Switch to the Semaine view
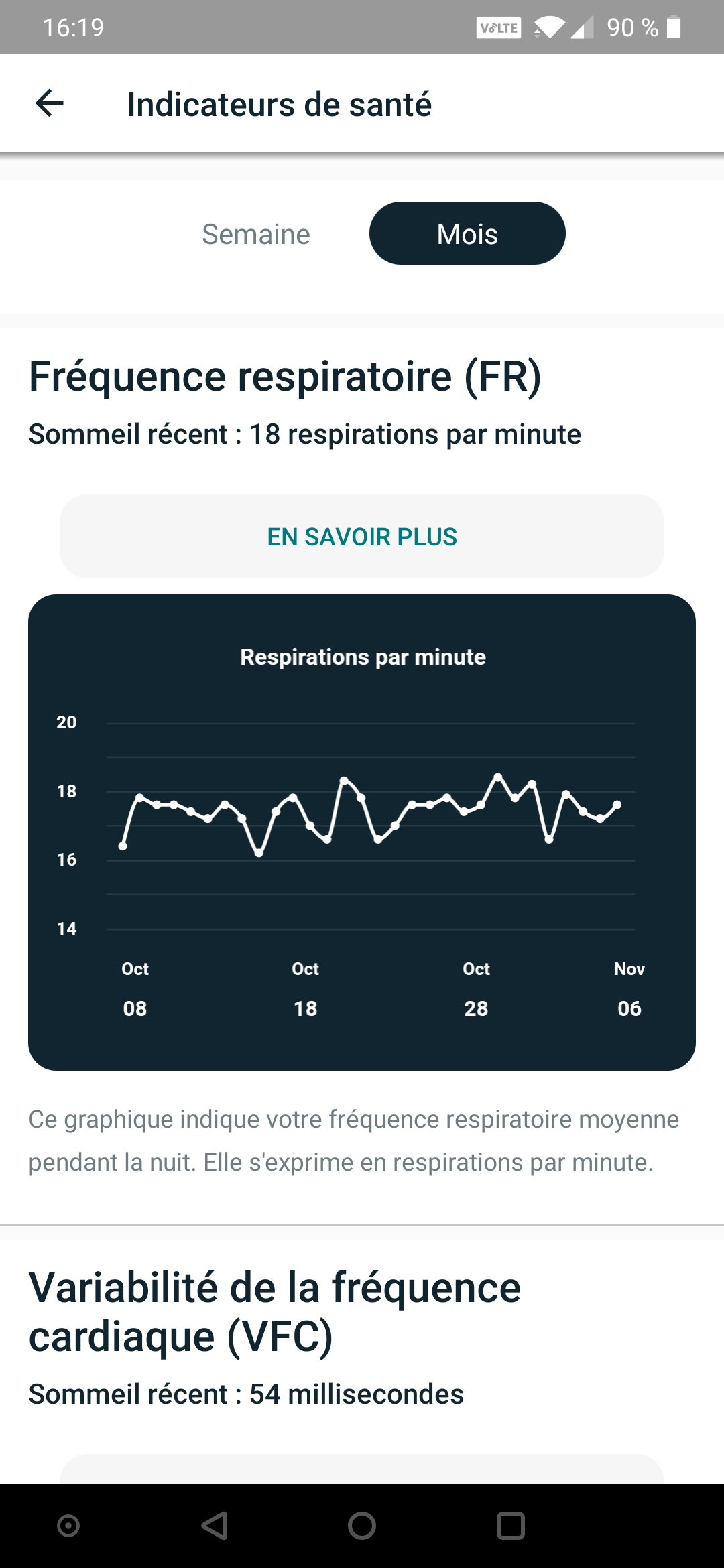724x1568 pixels. click(256, 235)
